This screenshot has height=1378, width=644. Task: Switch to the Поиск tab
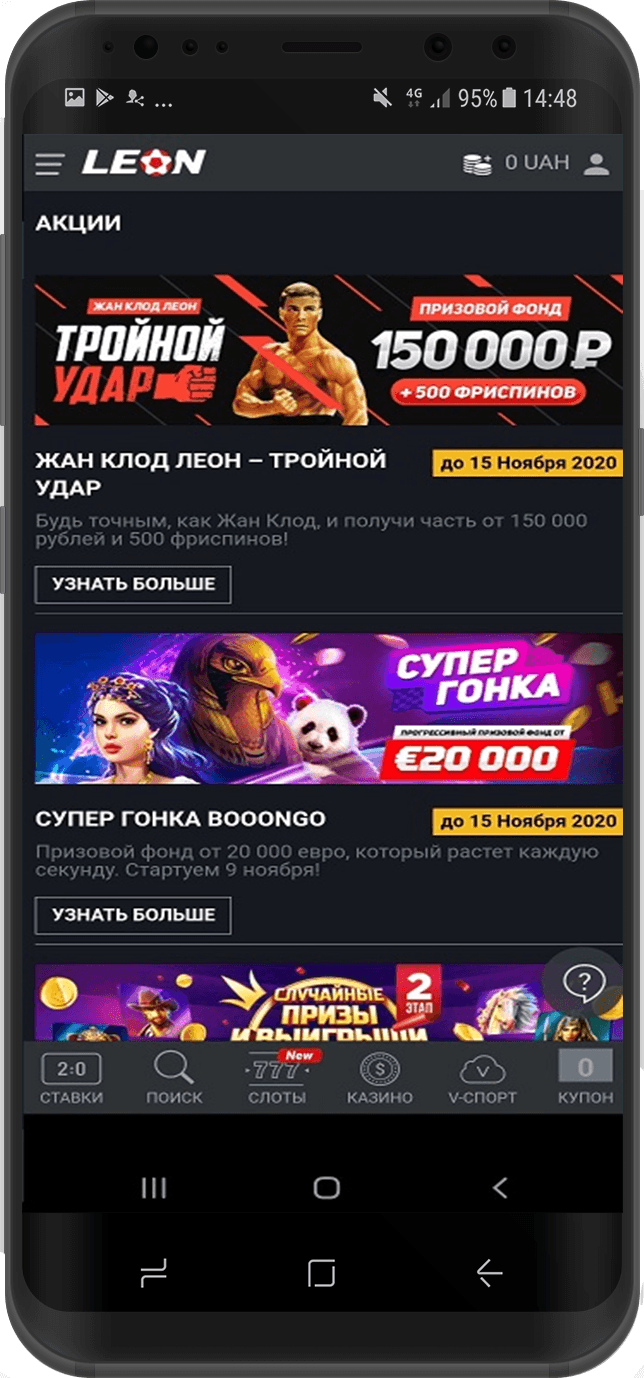(174, 1080)
